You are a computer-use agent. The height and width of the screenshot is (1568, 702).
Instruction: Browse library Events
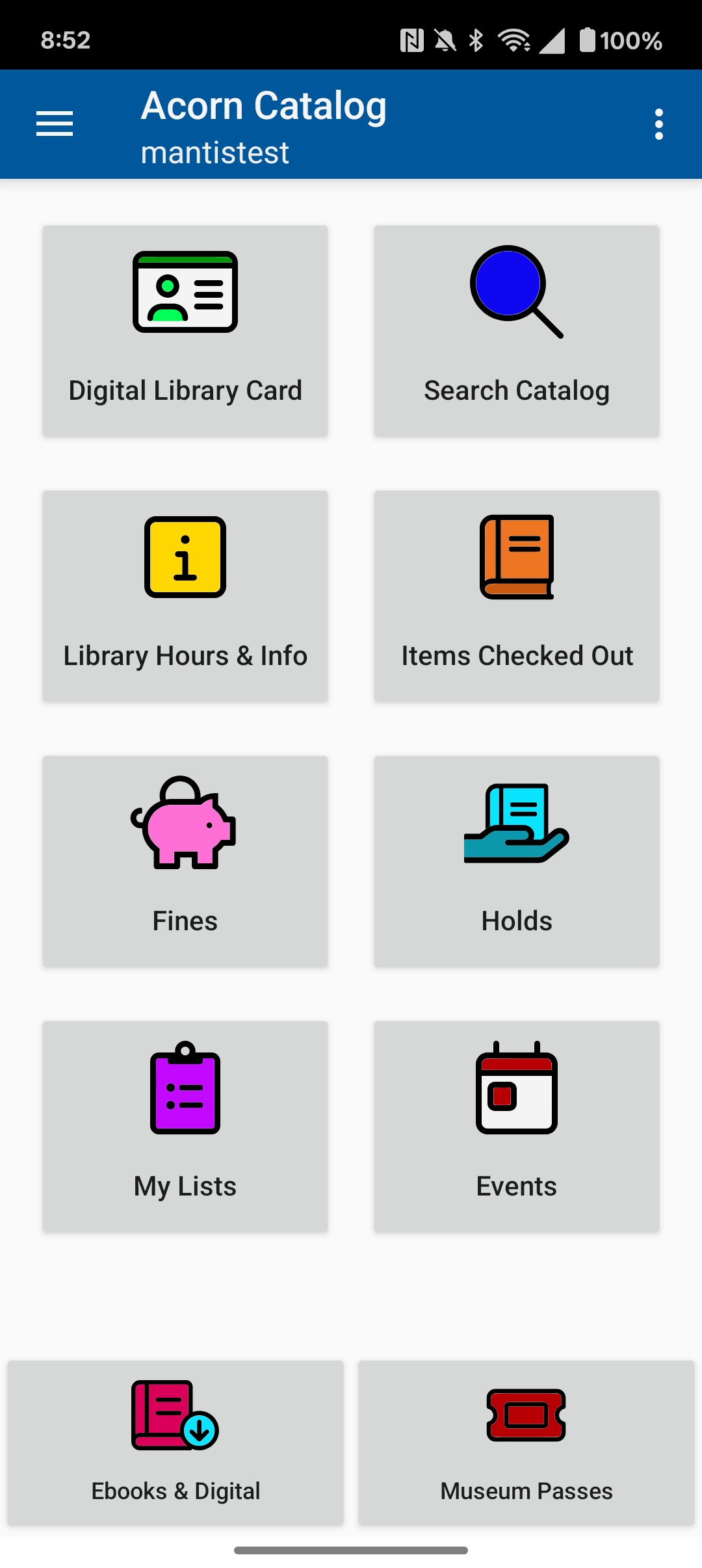pos(517,1127)
